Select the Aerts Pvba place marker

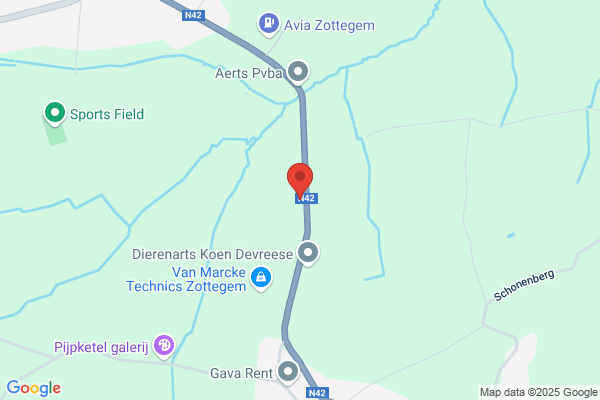pyautogui.click(x=298, y=72)
